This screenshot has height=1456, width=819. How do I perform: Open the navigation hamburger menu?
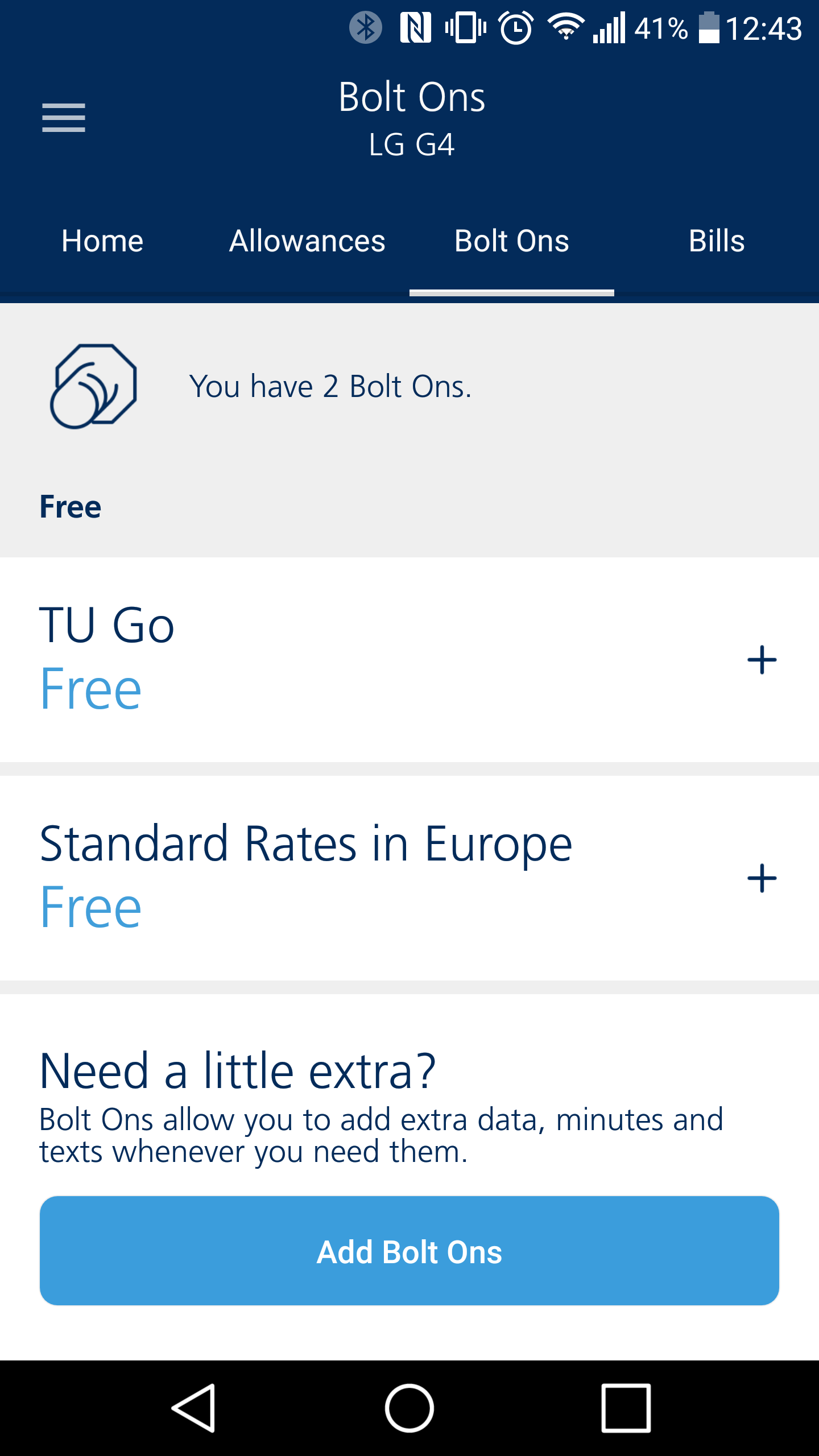(x=64, y=118)
